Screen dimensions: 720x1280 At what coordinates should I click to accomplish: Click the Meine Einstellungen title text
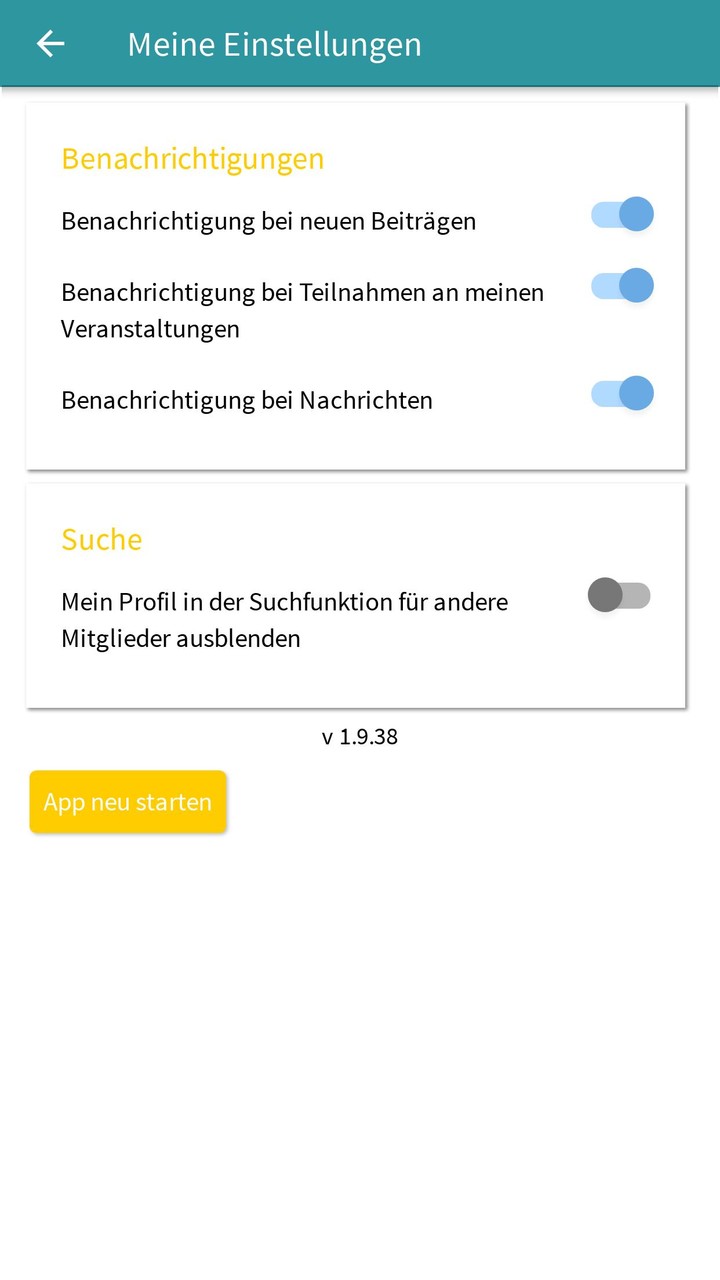point(273,43)
